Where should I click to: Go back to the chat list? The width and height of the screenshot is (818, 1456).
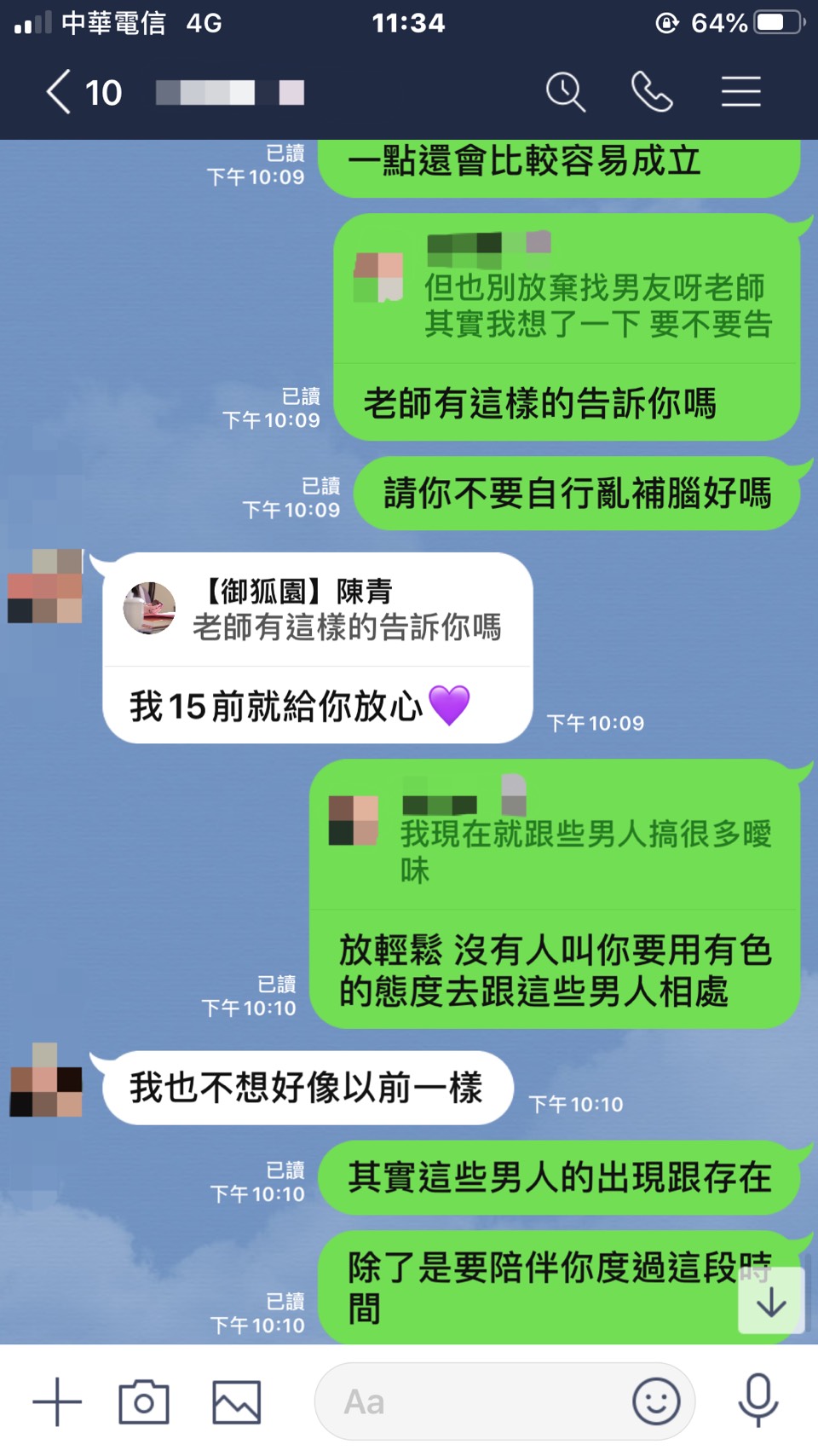click(60, 92)
